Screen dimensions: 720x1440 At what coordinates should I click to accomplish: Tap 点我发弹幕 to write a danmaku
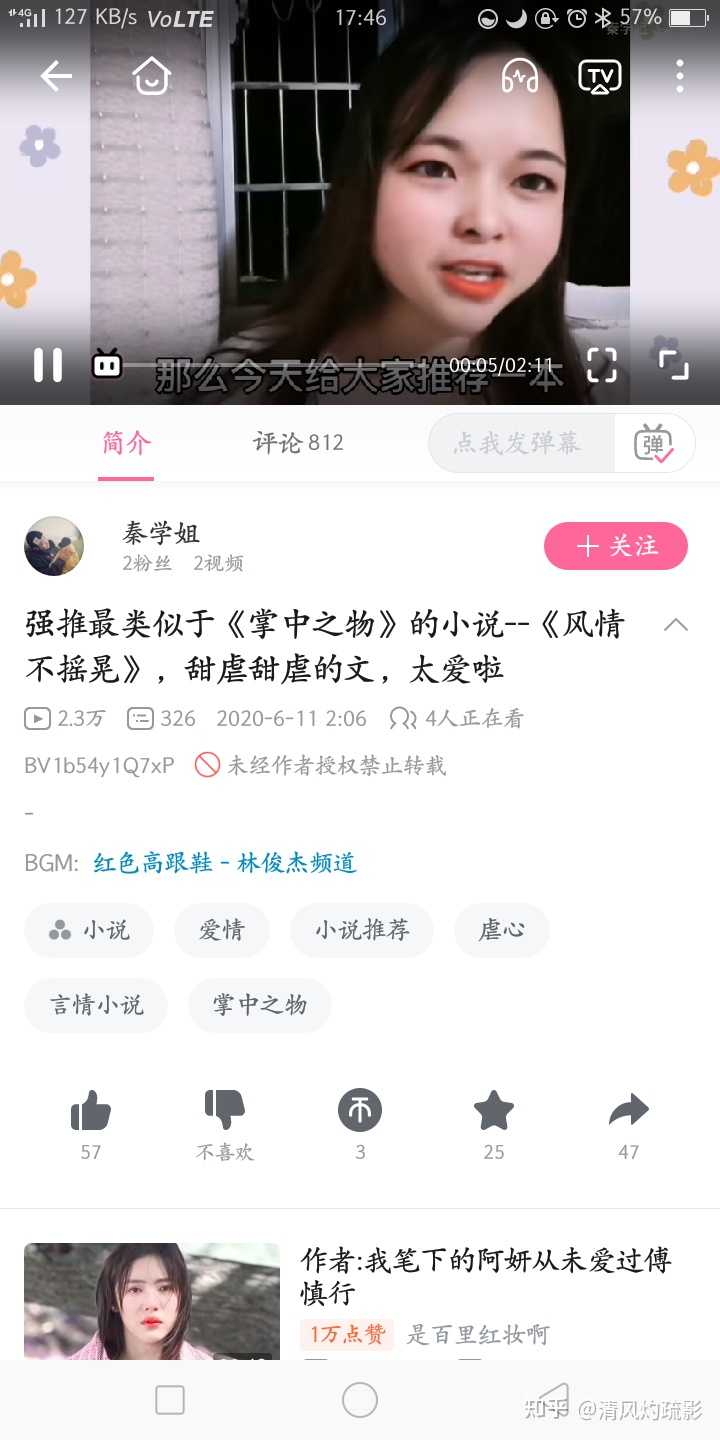coord(518,443)
